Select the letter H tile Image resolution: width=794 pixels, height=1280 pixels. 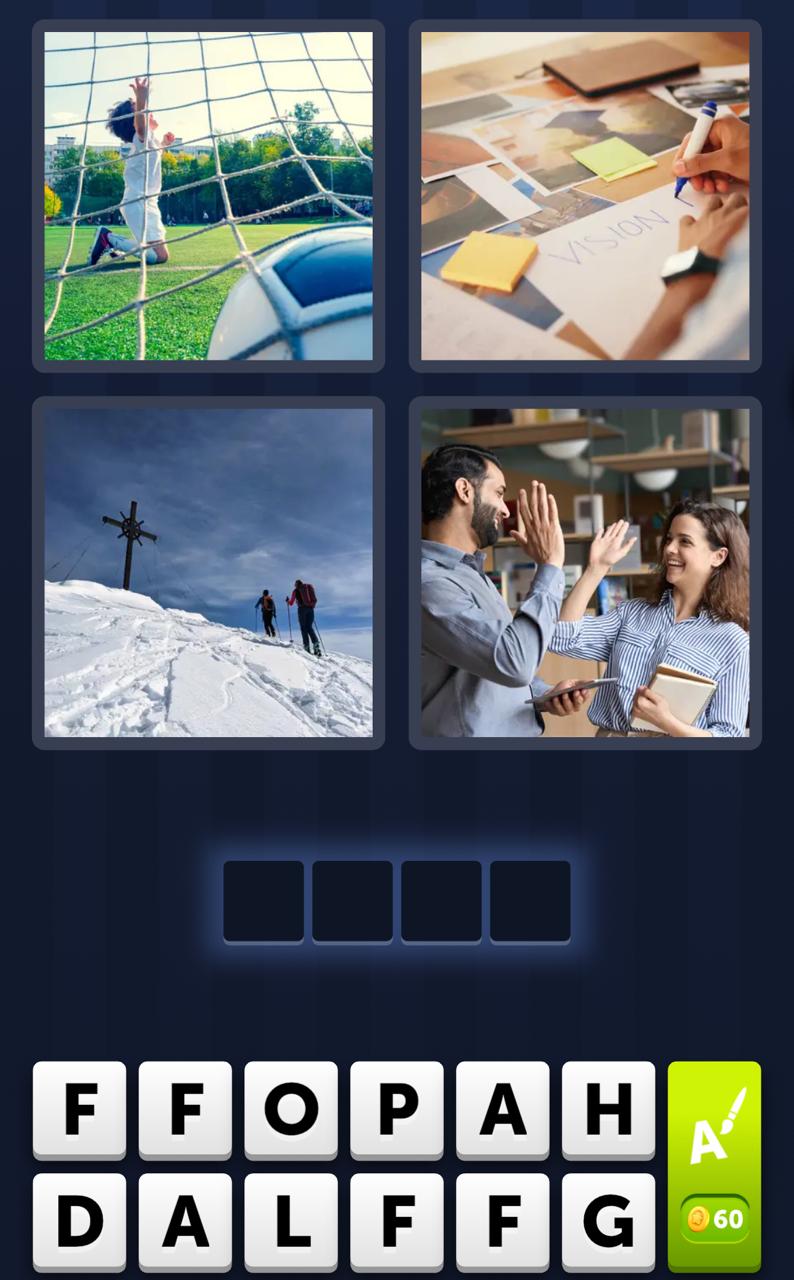pyautogui.click(x=608, y=1110)
